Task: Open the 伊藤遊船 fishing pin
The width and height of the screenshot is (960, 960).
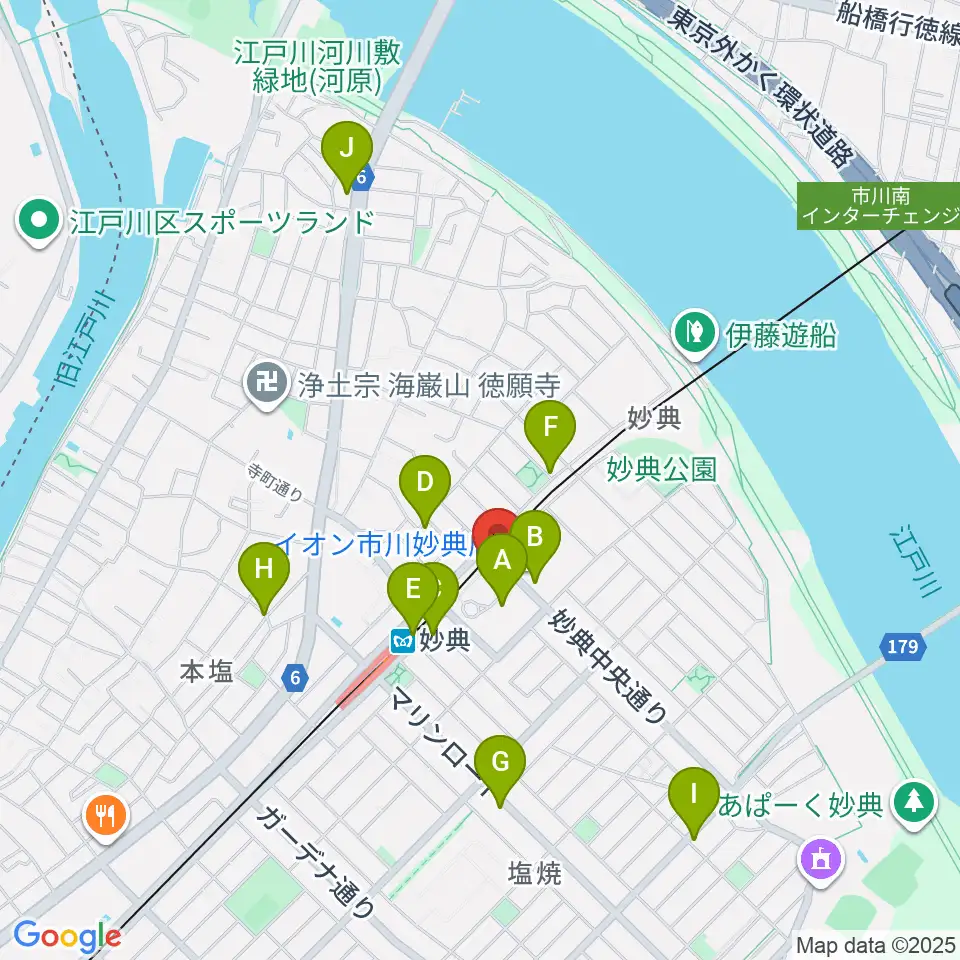Action: tap(695, 334)
